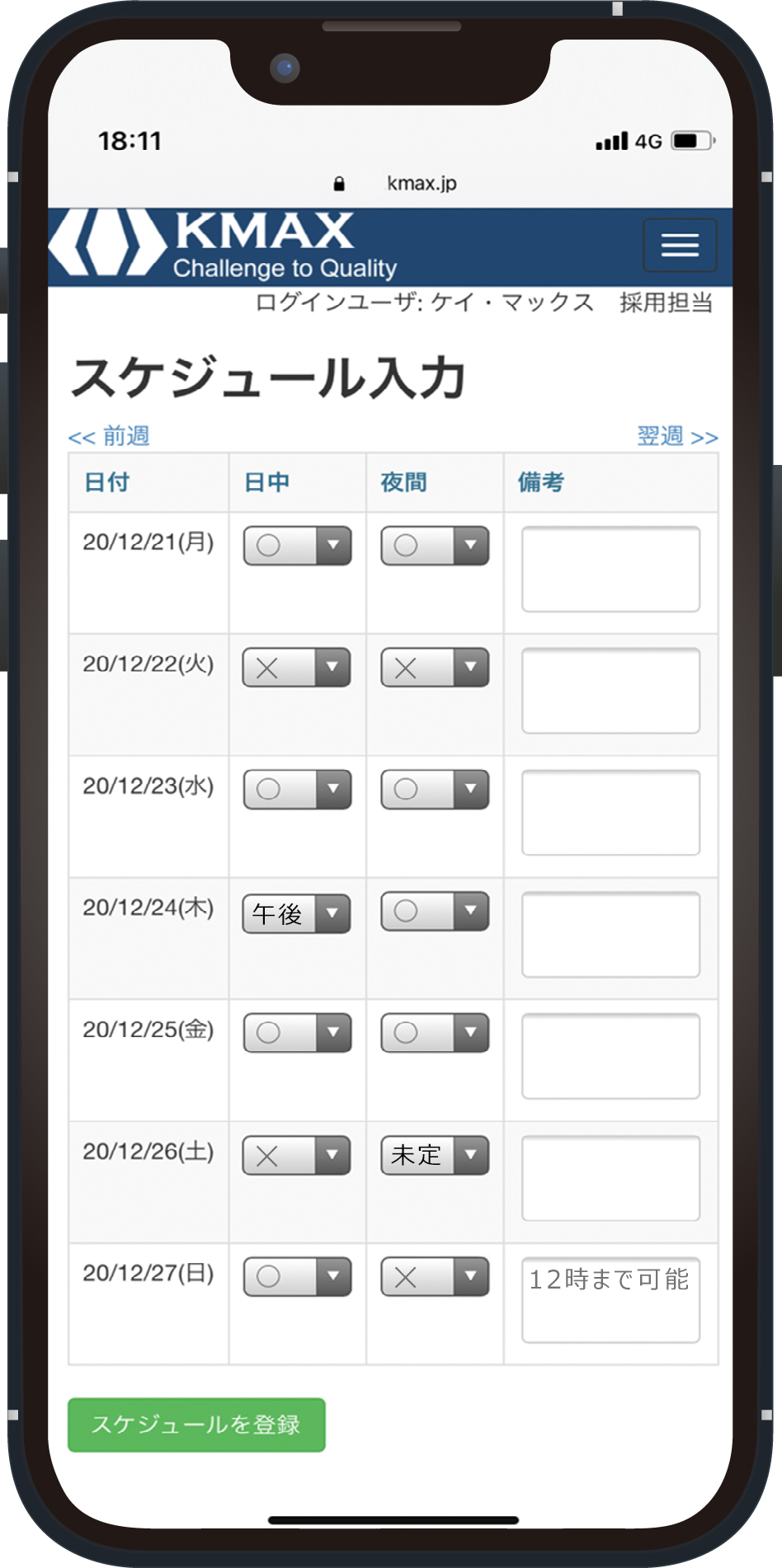
Task: Open the 未定 dropdown for 20/12/26(土)
Action: click(x=435, y=1155)
